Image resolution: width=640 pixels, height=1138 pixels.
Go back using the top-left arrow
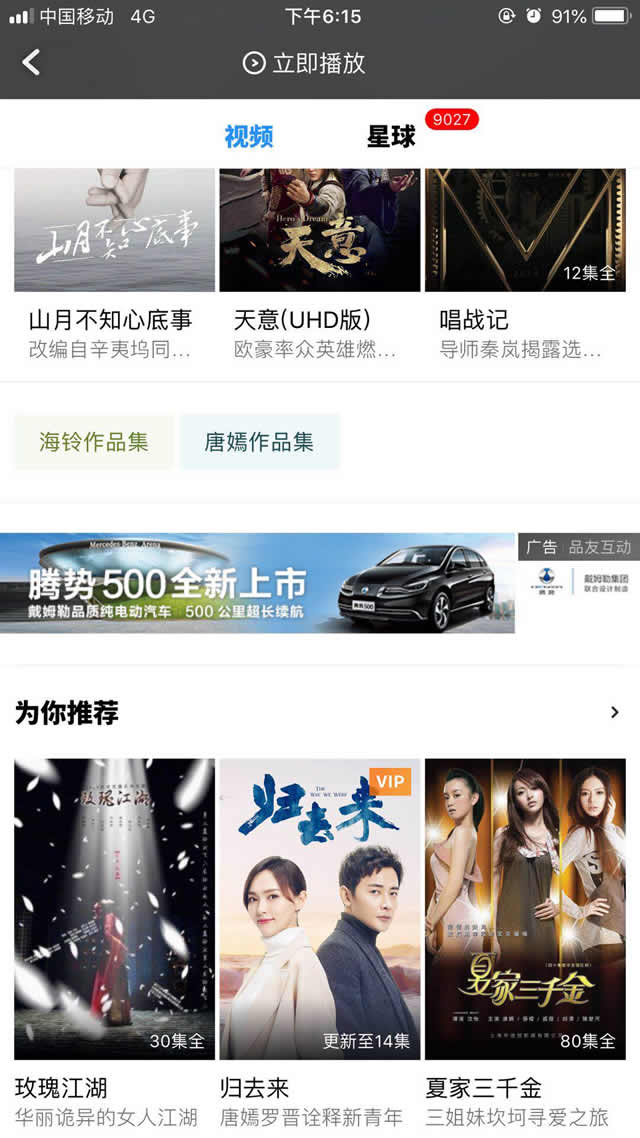[32, 63]
